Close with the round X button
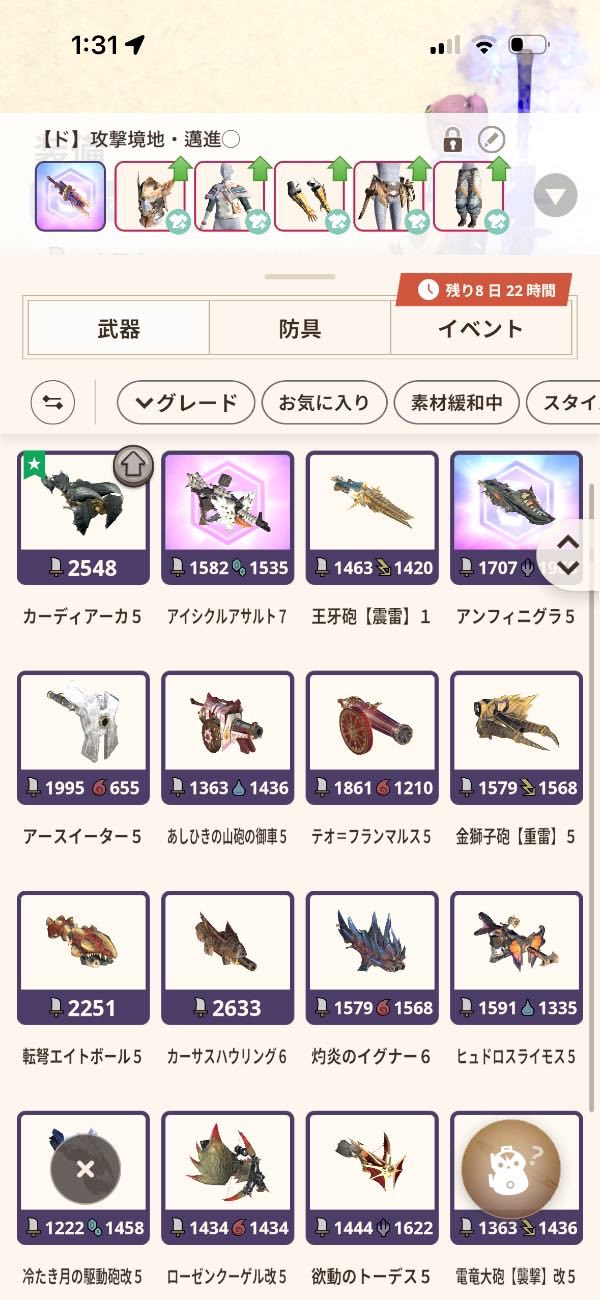The height and width of the screenshot is (1300, 600). 85,1169
